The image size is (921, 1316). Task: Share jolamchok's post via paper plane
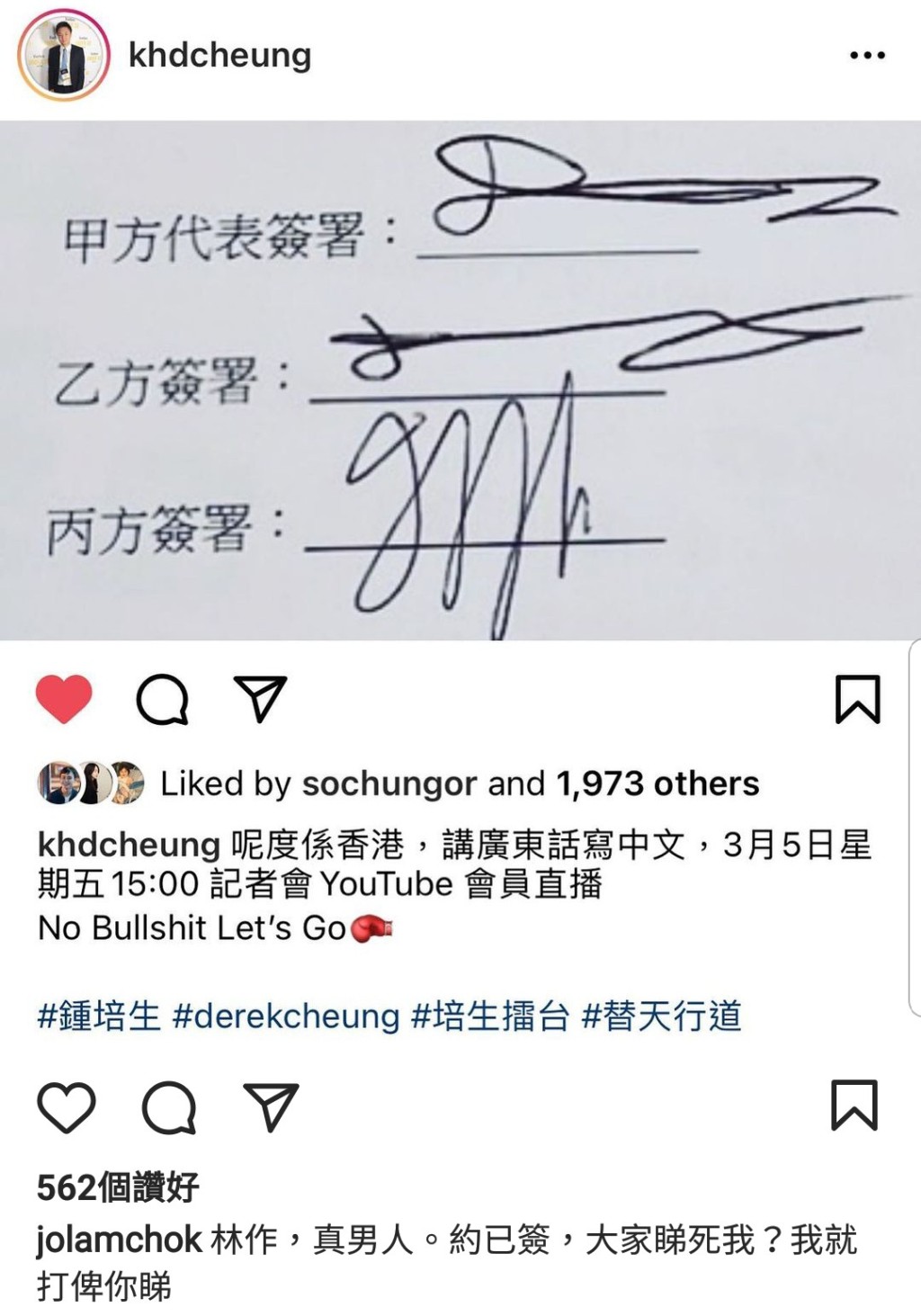[x=271, y=1107]
